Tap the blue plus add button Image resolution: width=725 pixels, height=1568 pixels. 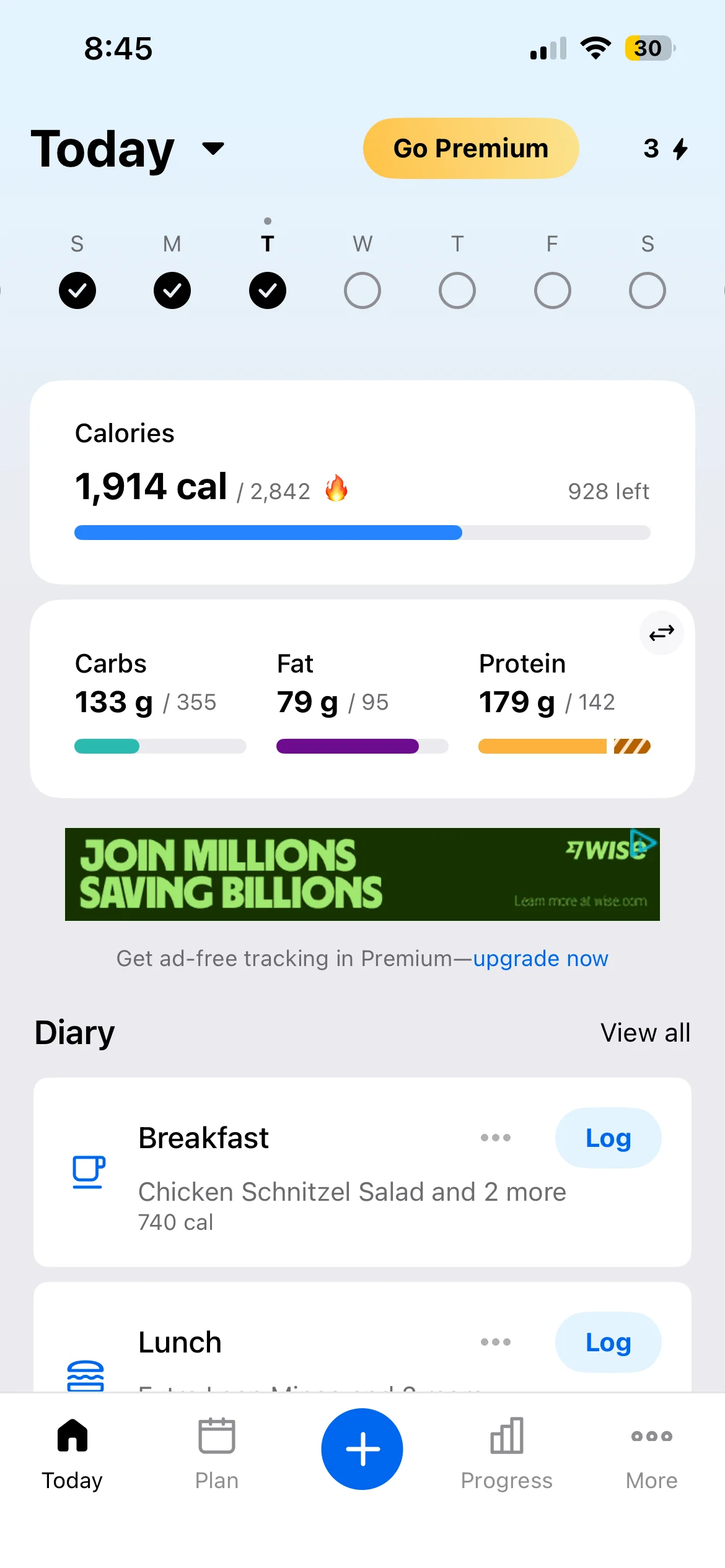click(362, 1449)
